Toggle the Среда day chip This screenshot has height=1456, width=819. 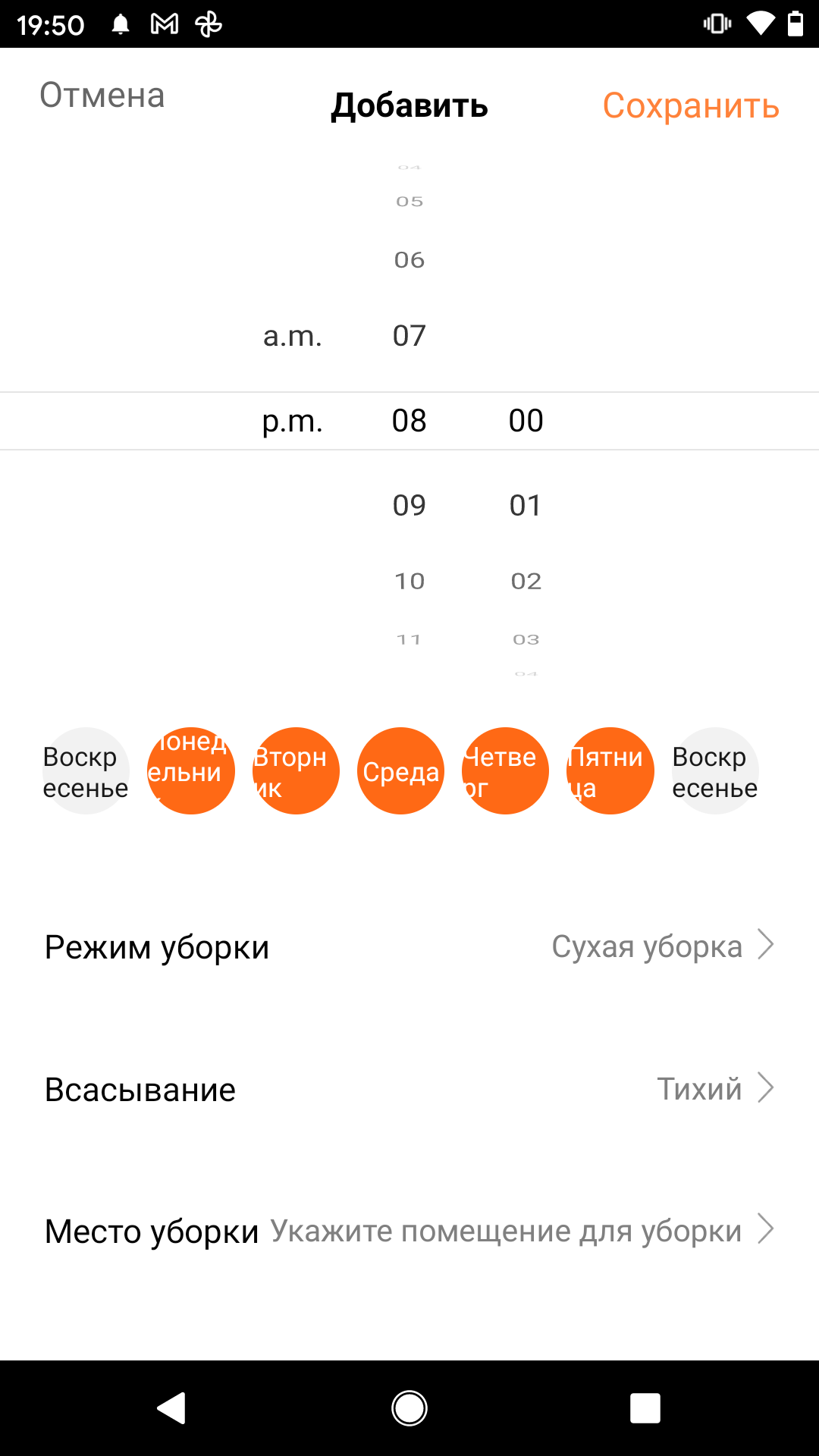400,771
